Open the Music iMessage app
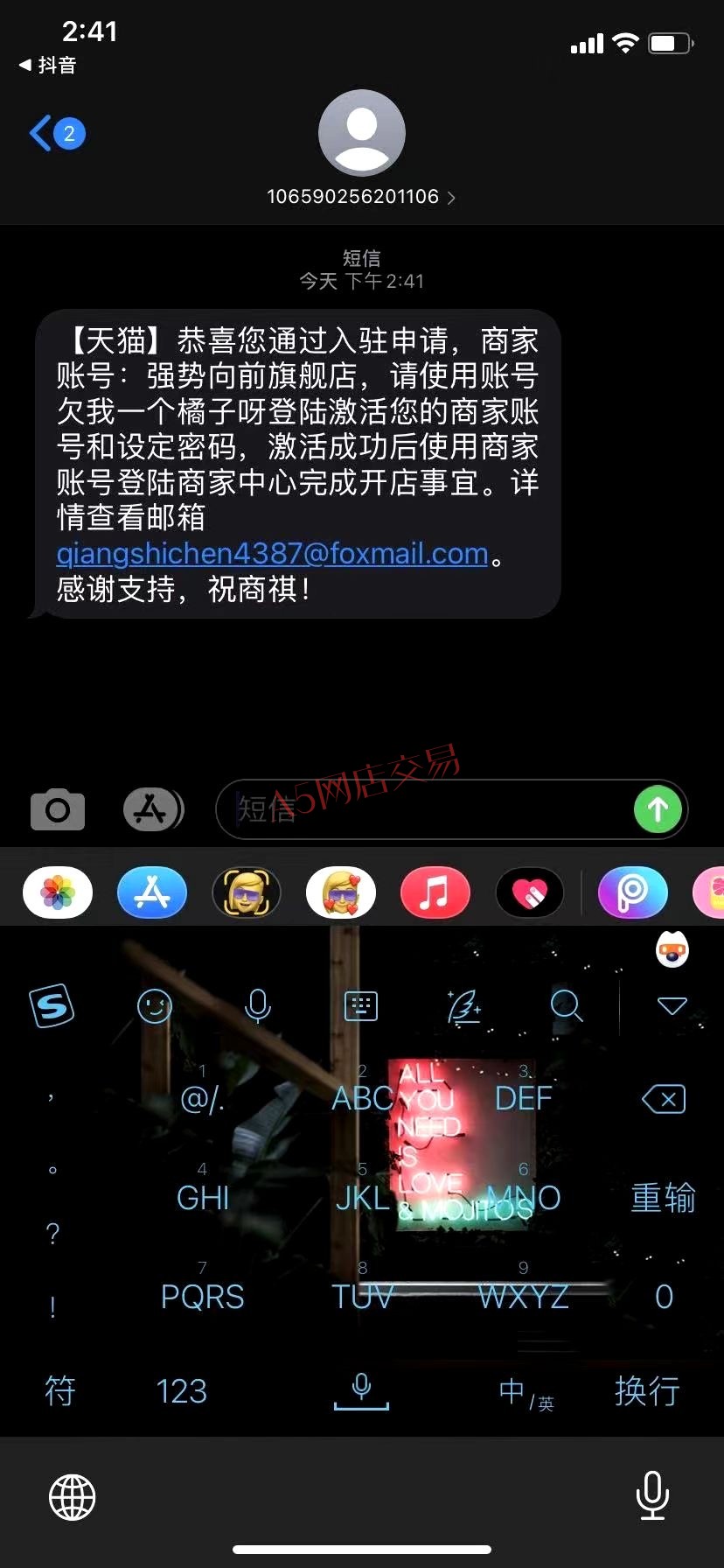Viewport: 724px width, 1568px height. tap(435, 892)
